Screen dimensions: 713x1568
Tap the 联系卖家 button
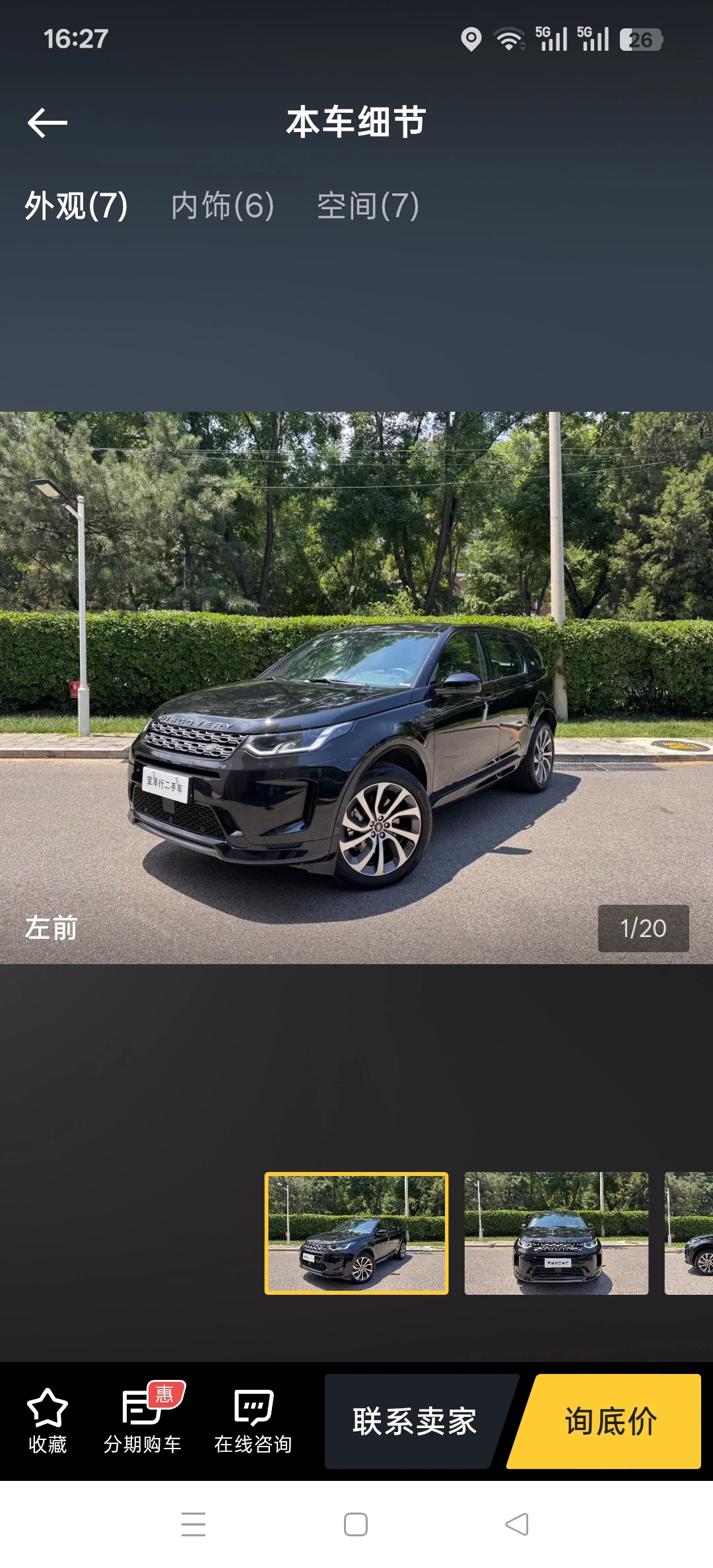(415, 1421)
